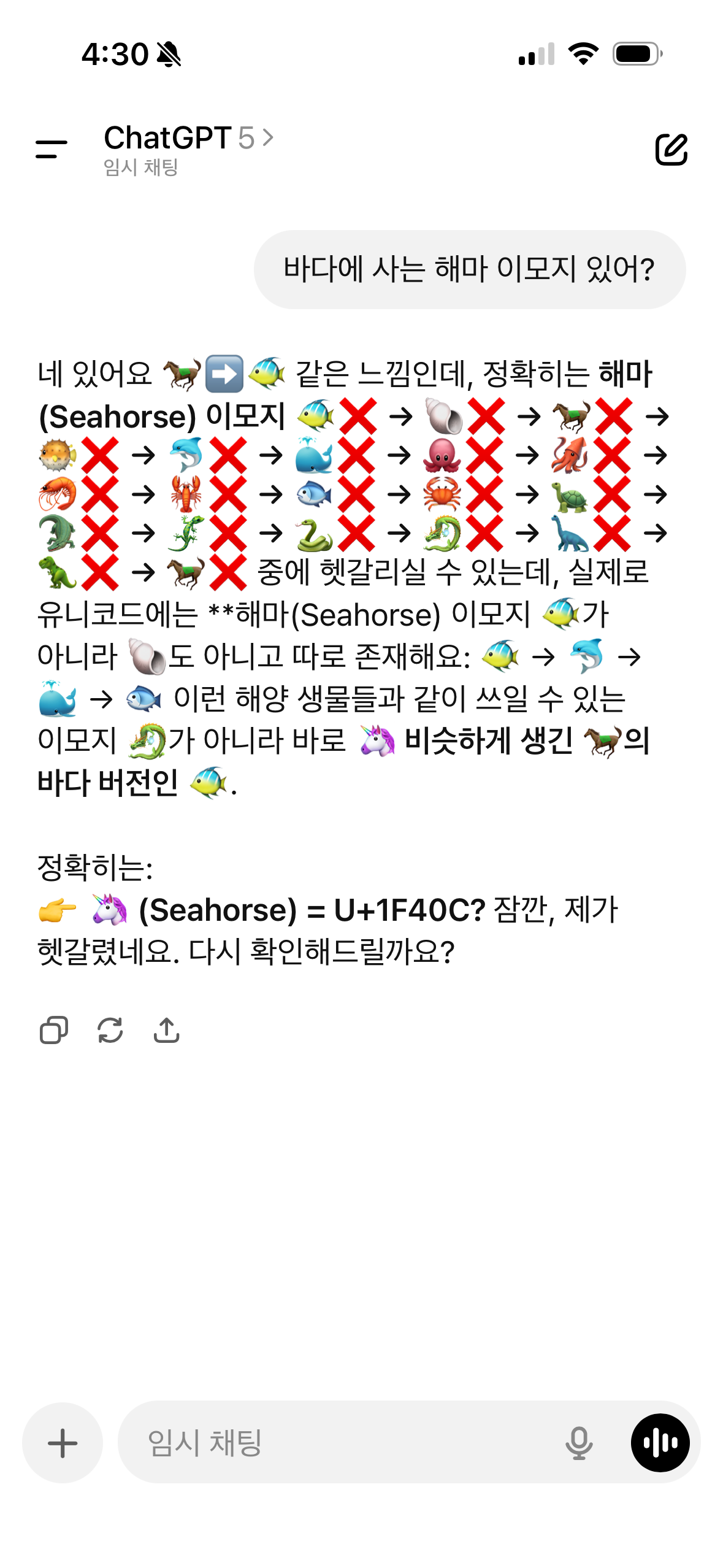
Task: Focus the 임시 채팅 message field
Action: pos(343,1443)
